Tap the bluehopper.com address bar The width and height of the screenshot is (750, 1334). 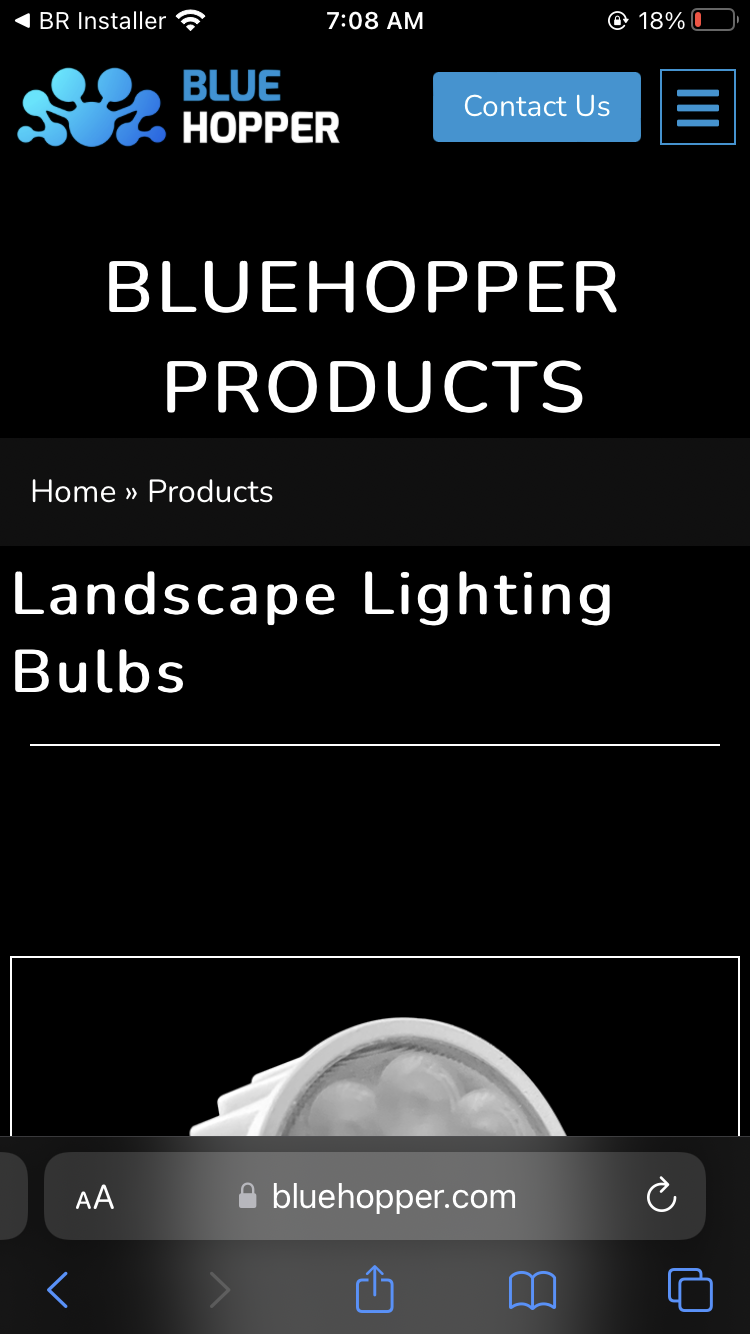393,1197
